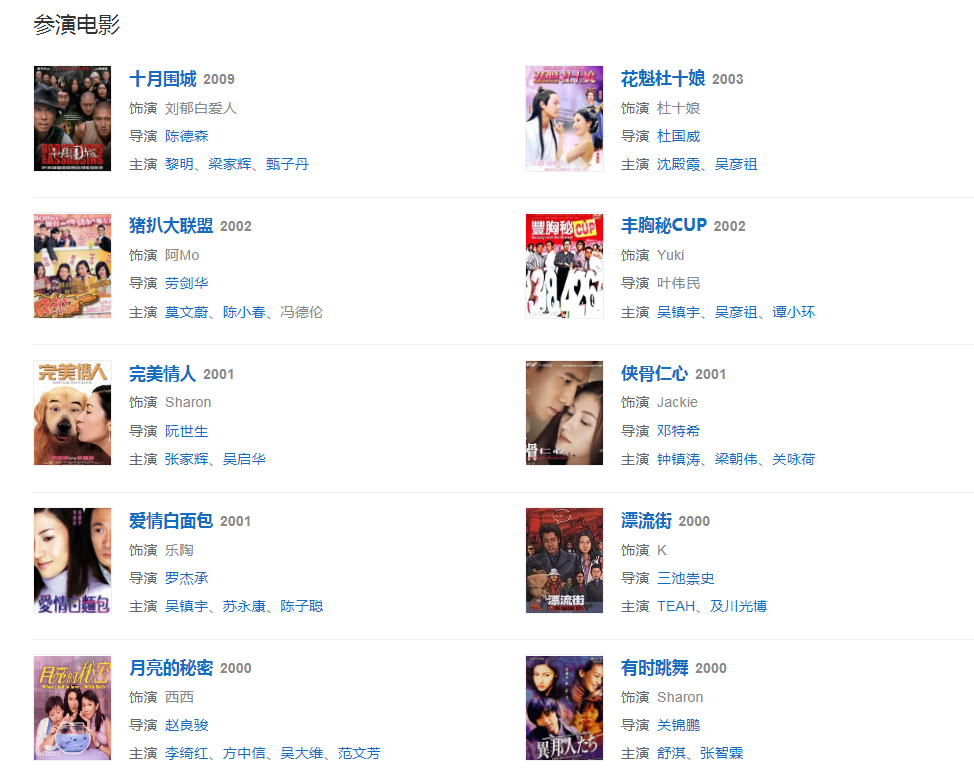View director 关锦鹏's page
Viewport: 974px width, 782px height.
click(678, 725)
